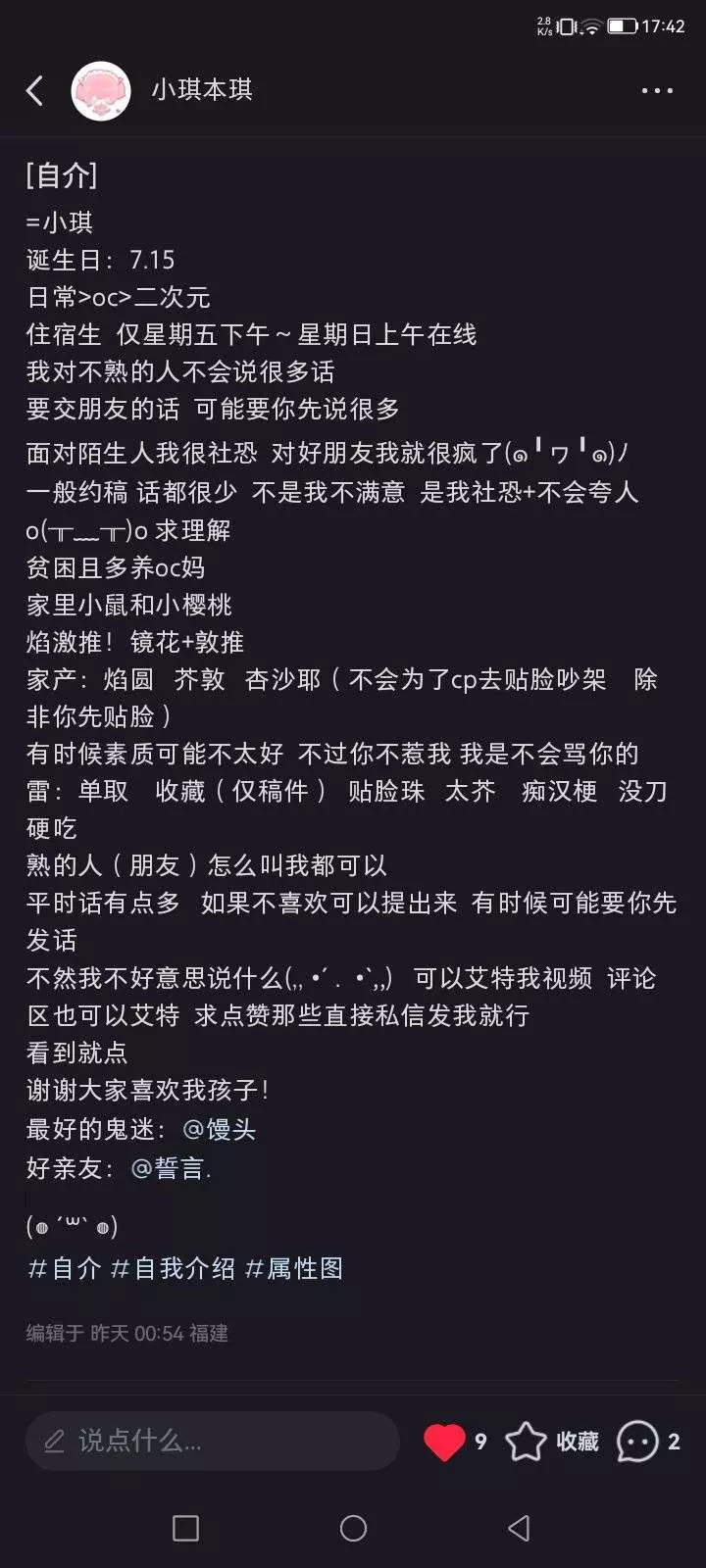Save the post via 收藏 star
This screenshot has width=706, height=1568.
click(x=526, y=1442)
